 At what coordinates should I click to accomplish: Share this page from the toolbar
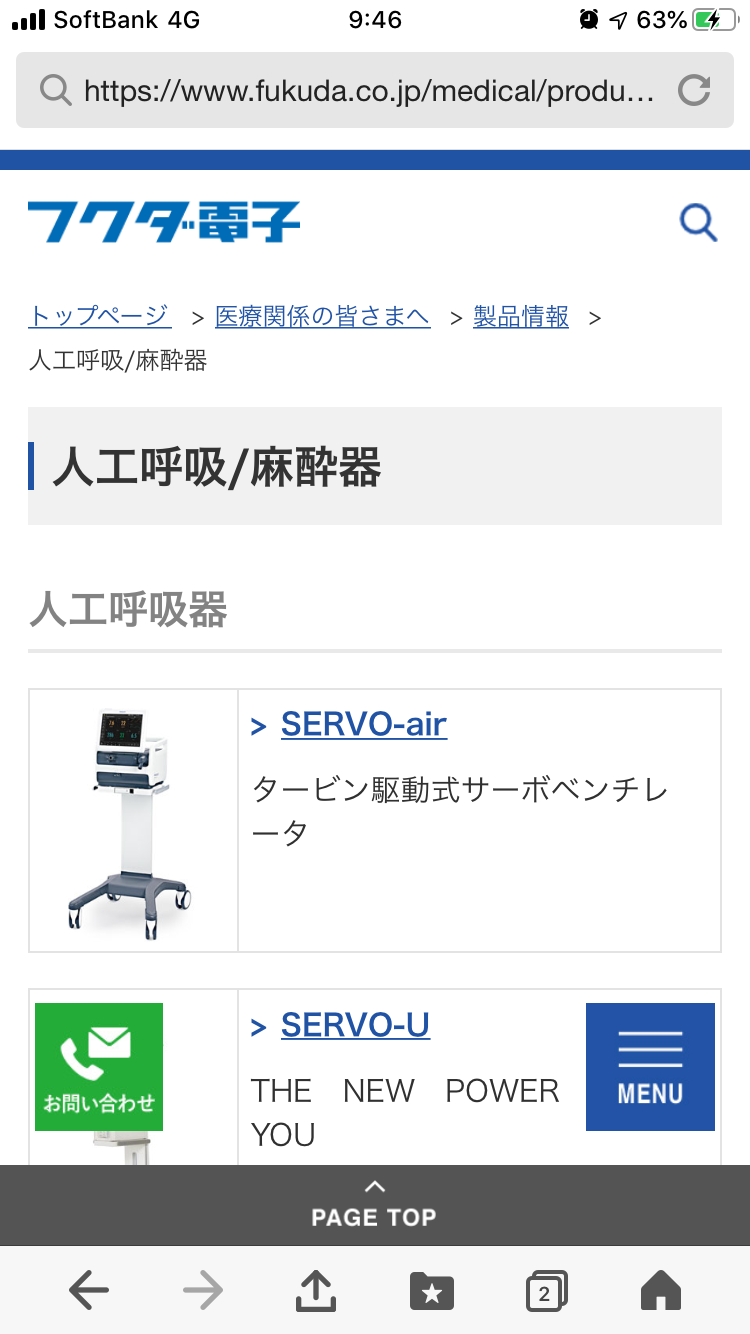point(316,1291)
